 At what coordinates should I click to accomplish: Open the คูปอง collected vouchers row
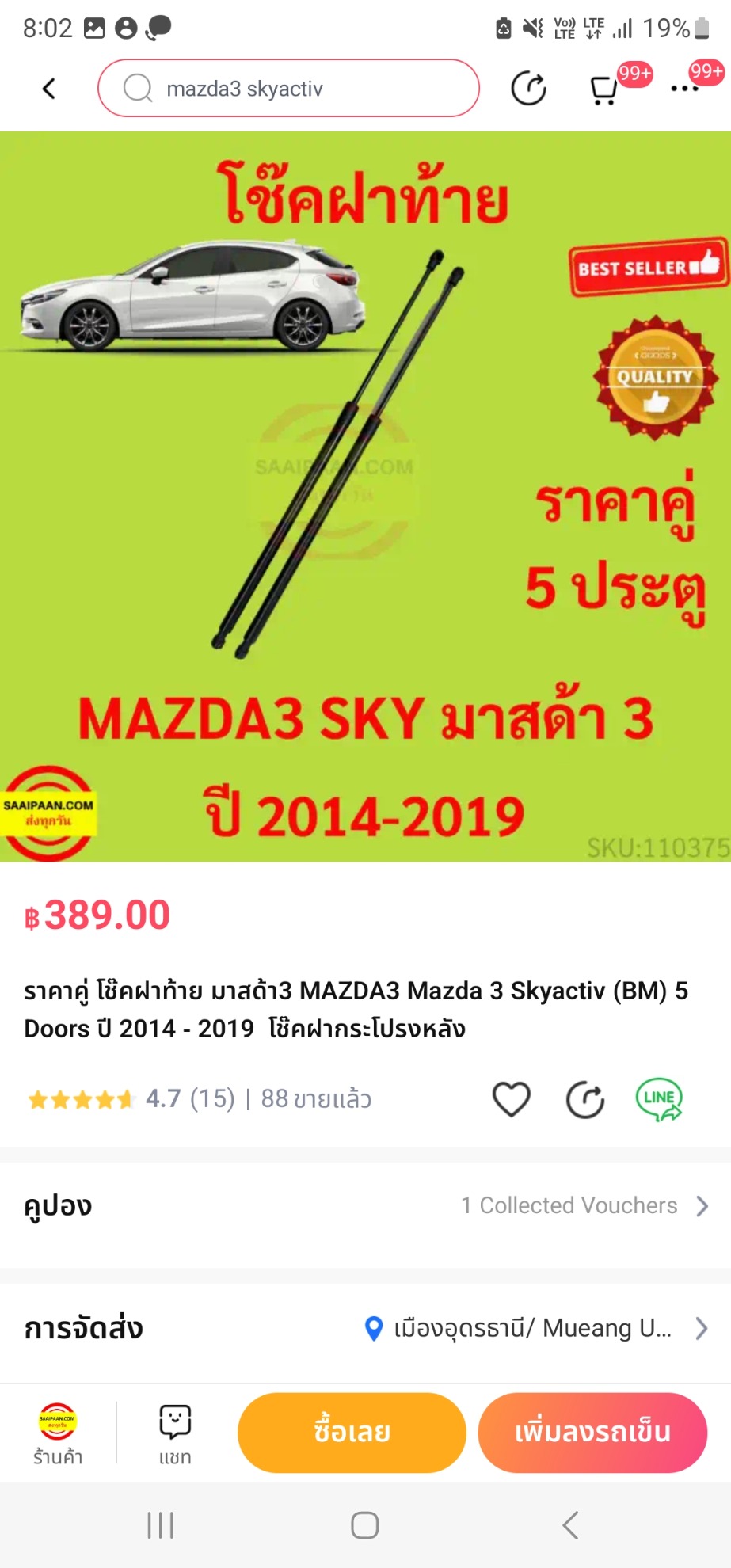point(365,1206)
